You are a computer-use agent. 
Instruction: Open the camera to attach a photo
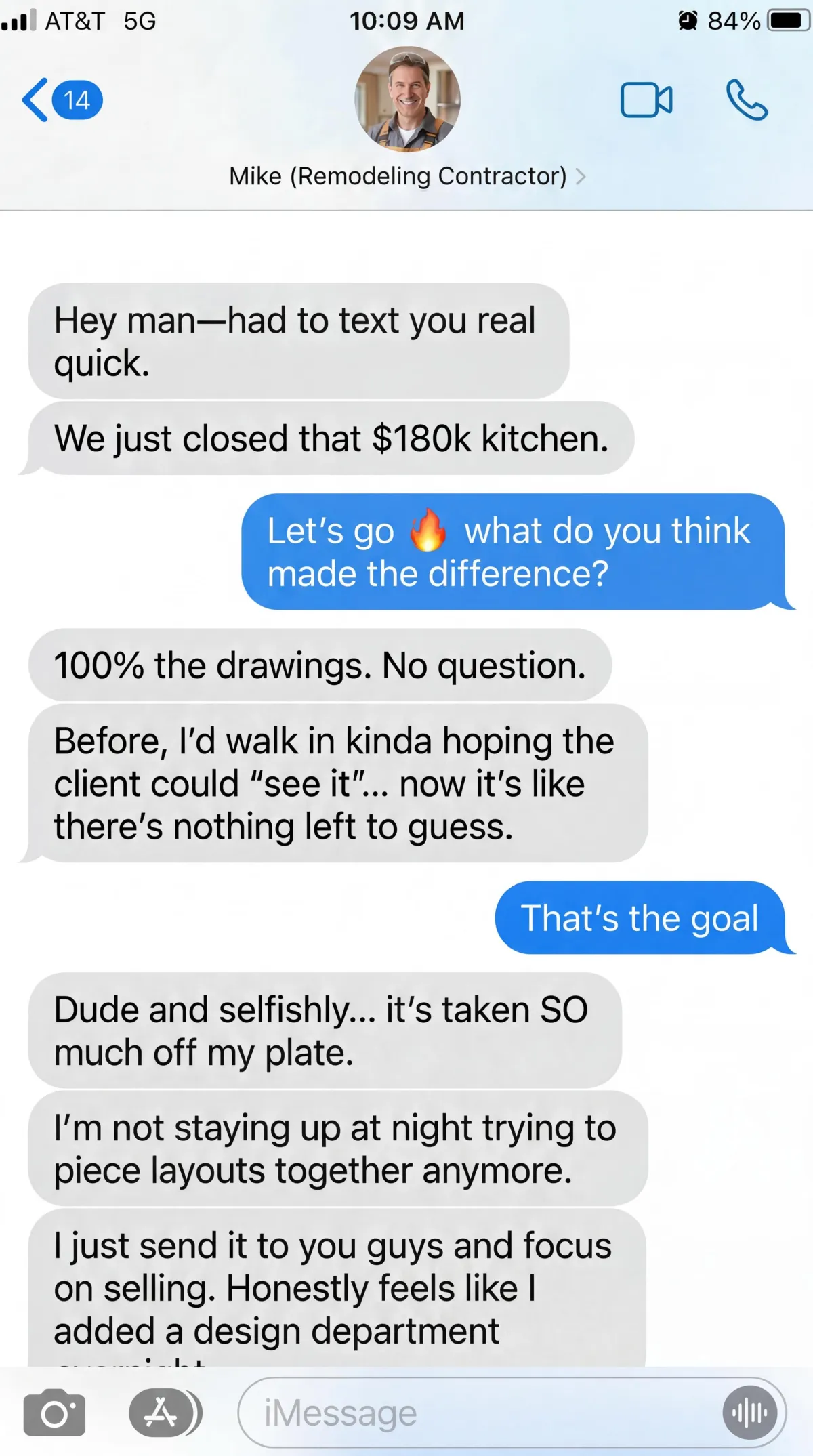click(54, 1413)
